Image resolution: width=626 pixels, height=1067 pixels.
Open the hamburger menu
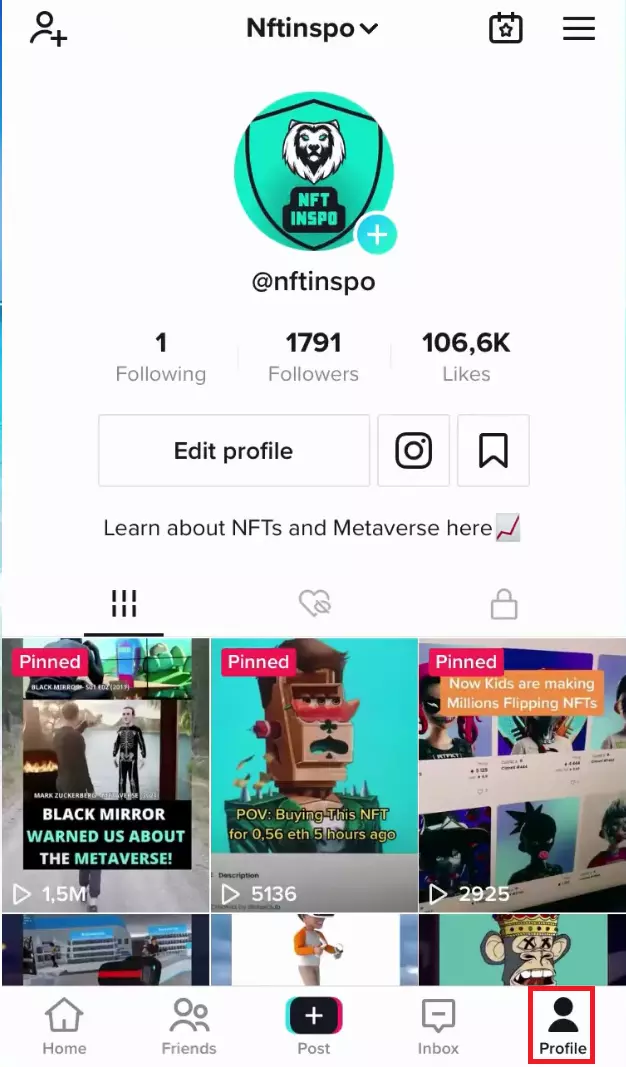[579, 28]
